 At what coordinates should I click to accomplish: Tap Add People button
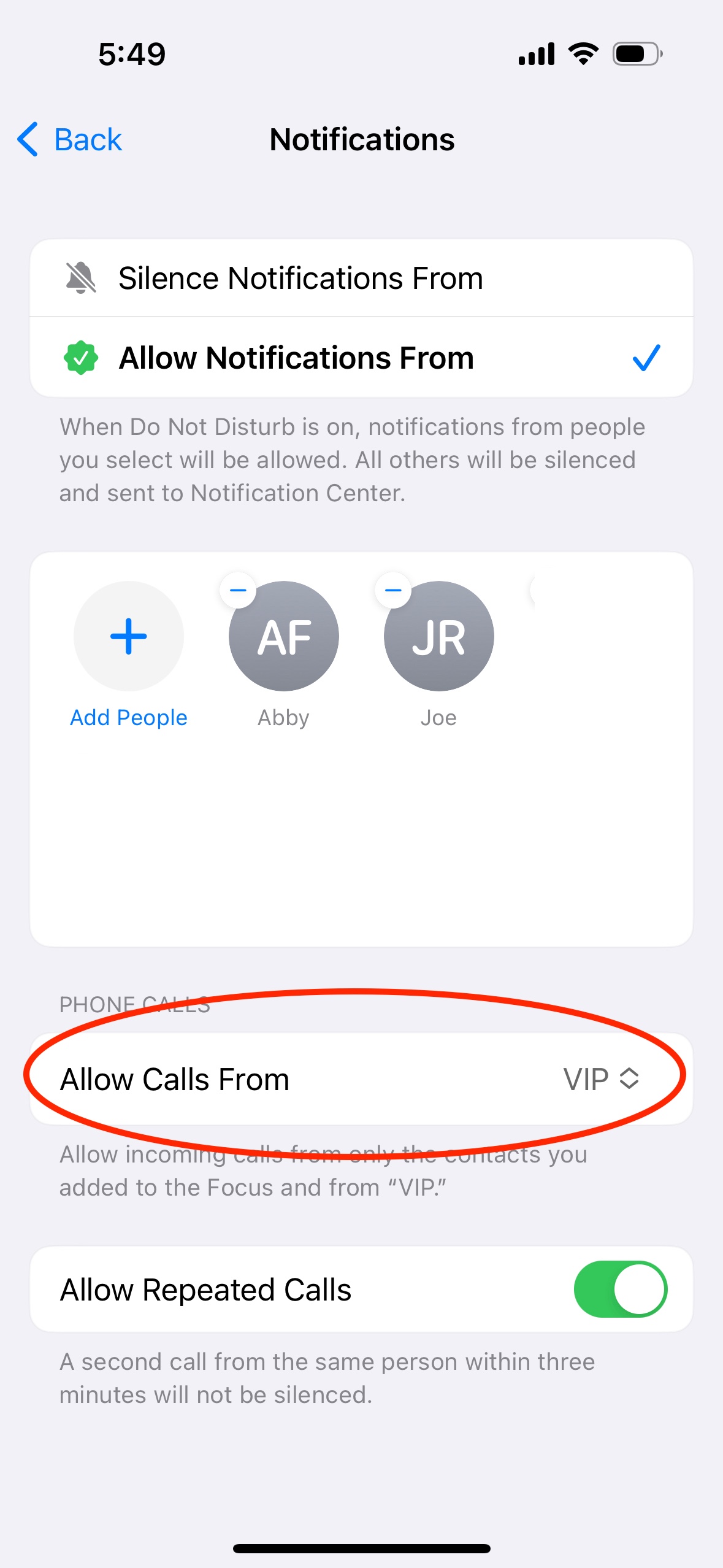click(128, 636)
